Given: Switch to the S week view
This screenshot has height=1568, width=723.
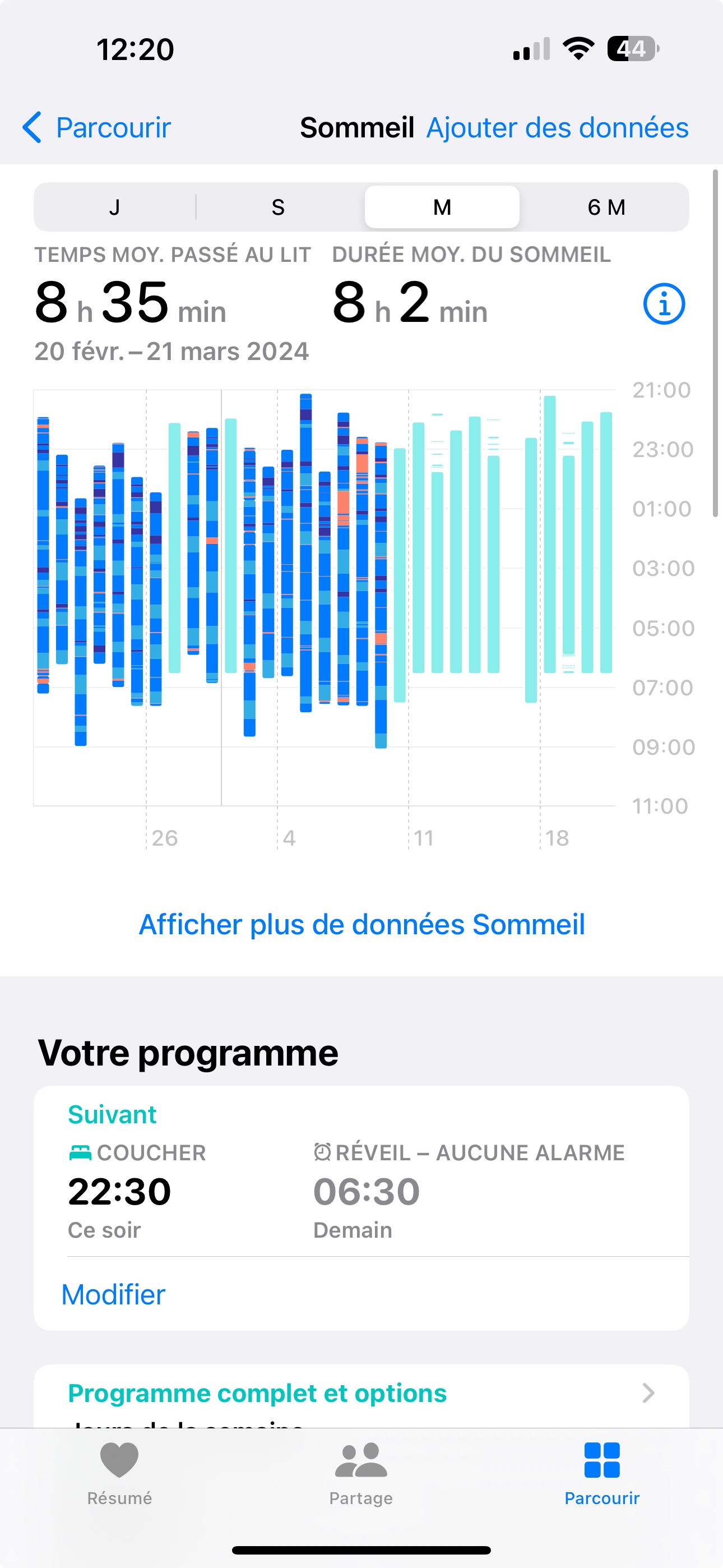Looking at the screenshot, I should 278,207.
